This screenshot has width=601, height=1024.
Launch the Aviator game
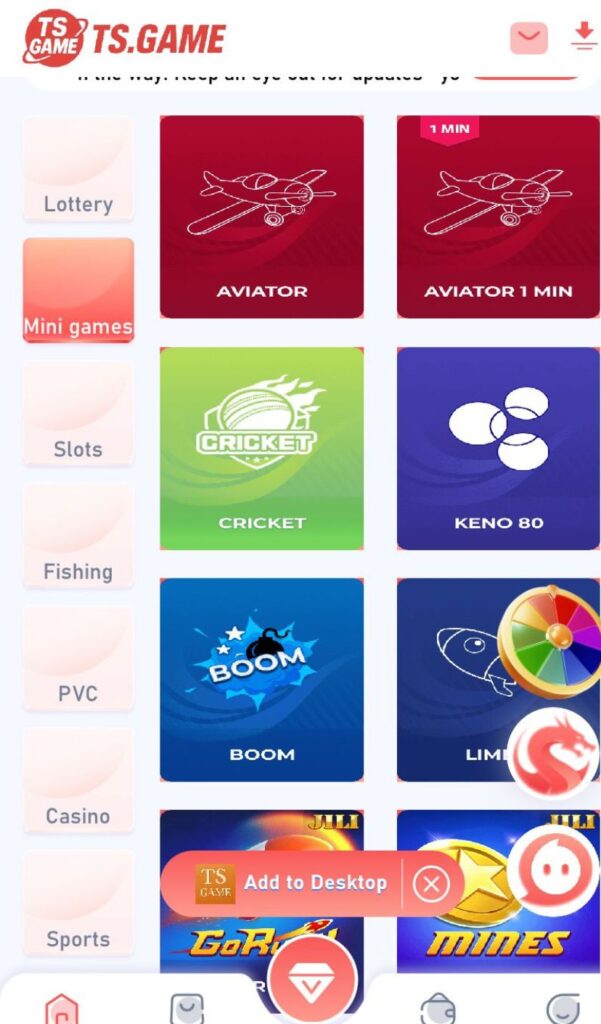(262, 217)
